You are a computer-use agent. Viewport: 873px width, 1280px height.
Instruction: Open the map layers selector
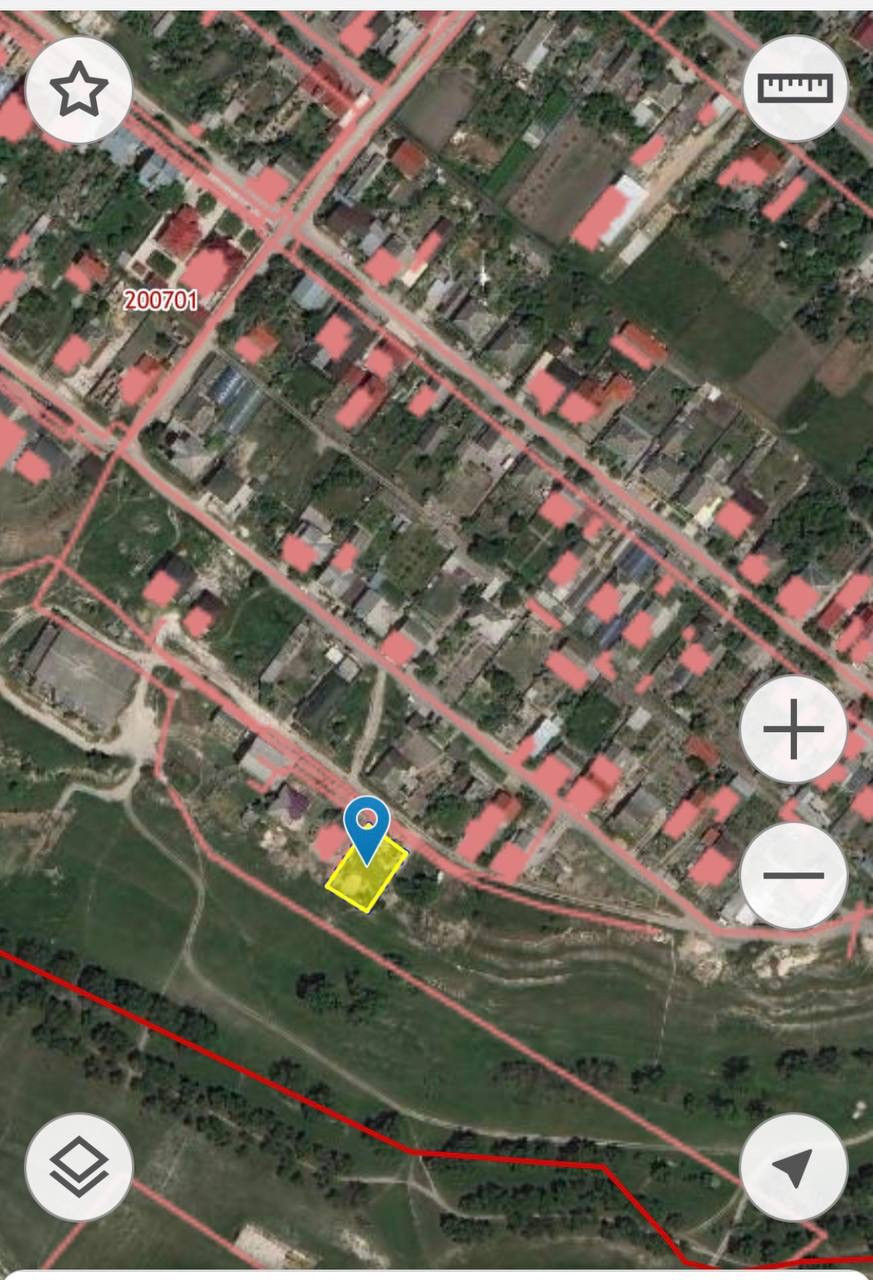(79, 1167)
